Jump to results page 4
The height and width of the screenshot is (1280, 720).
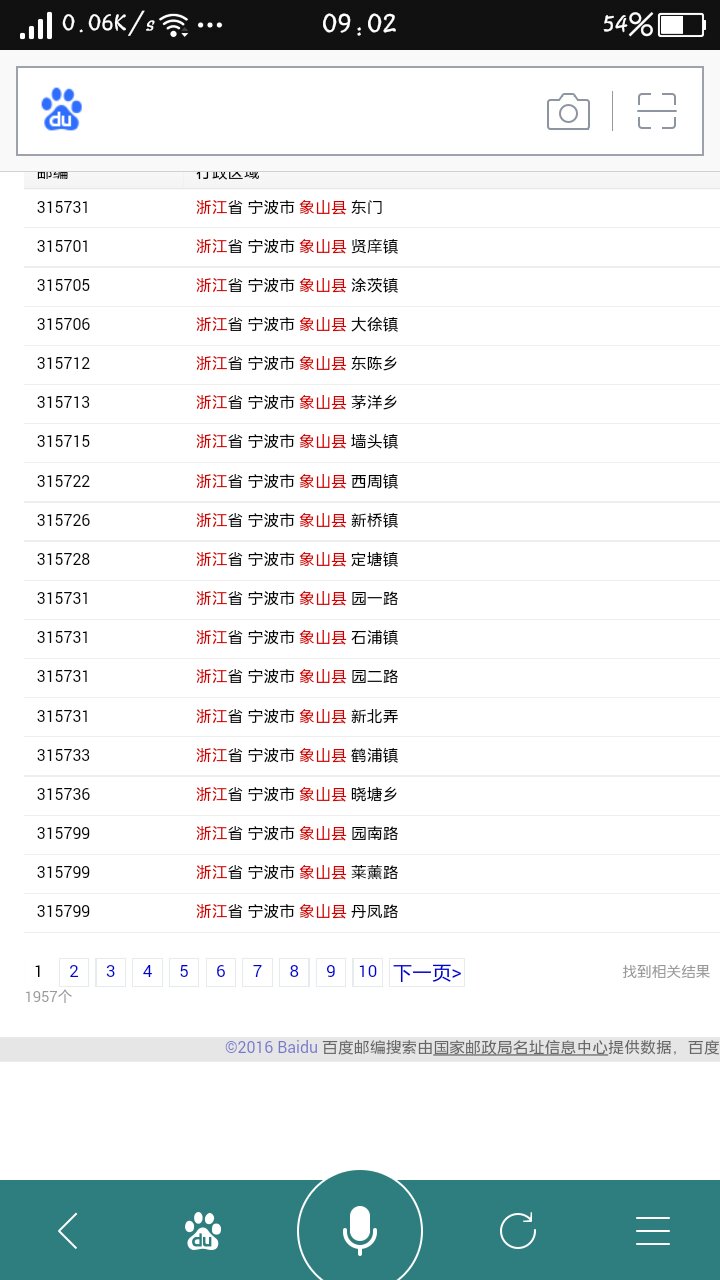(x=147, y=972)
